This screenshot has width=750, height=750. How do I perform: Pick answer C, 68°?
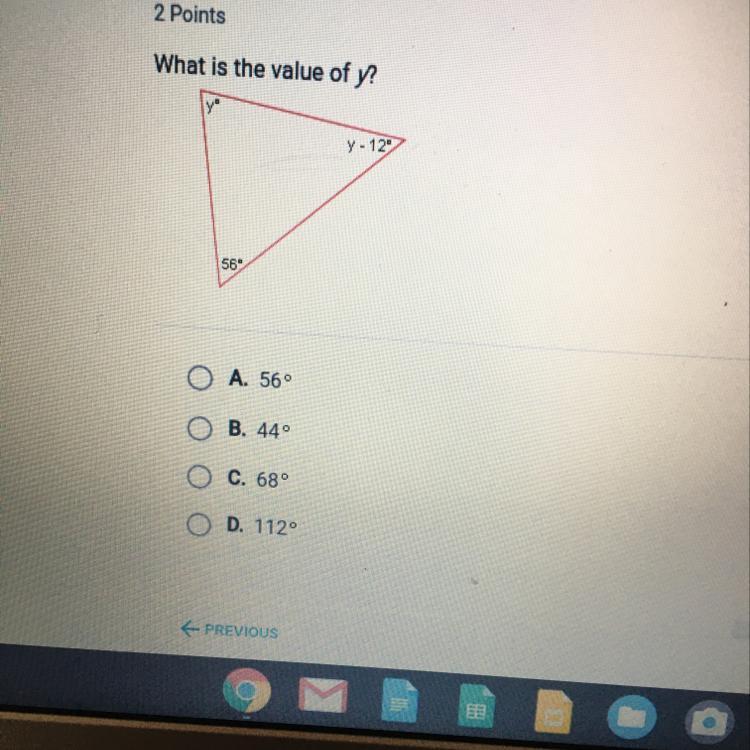pyautogui.click(x=198, y=478)
